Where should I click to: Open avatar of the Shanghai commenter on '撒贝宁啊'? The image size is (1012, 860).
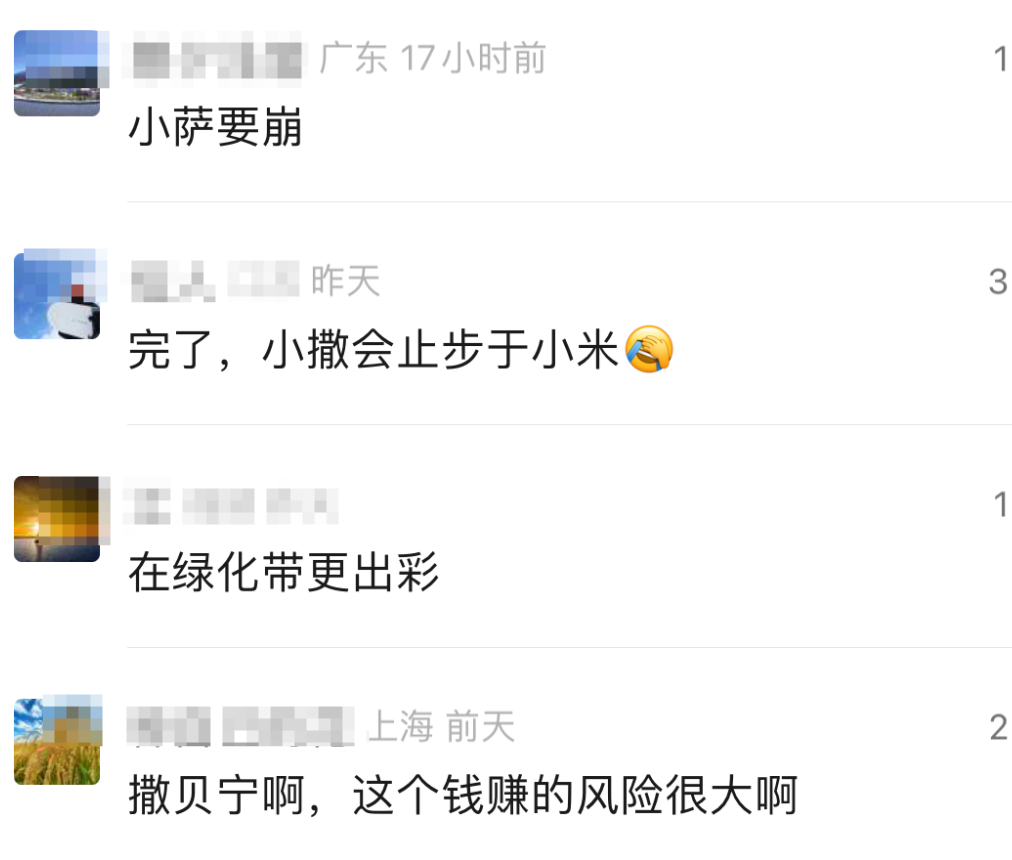57,741
